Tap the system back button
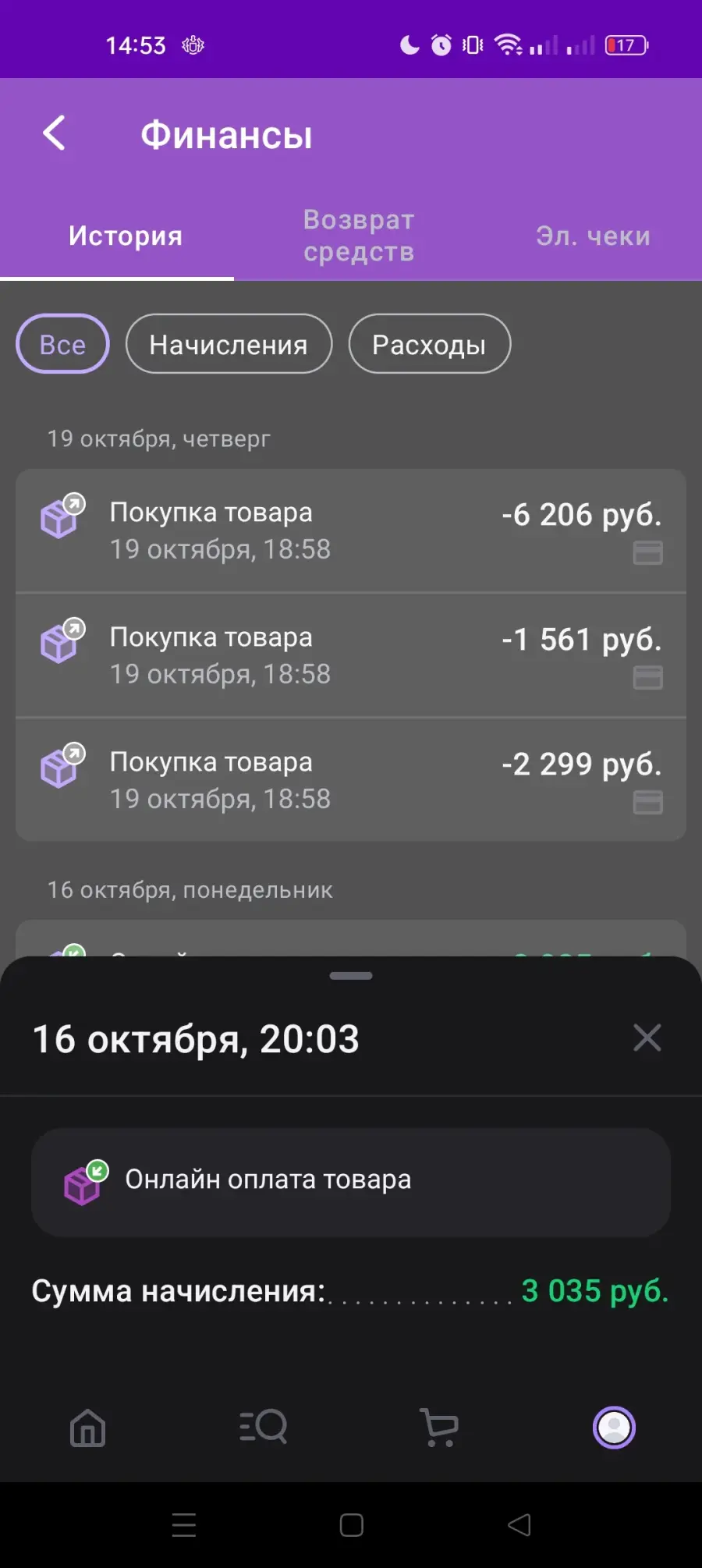702x1568 pixels. coord(519,1525)
